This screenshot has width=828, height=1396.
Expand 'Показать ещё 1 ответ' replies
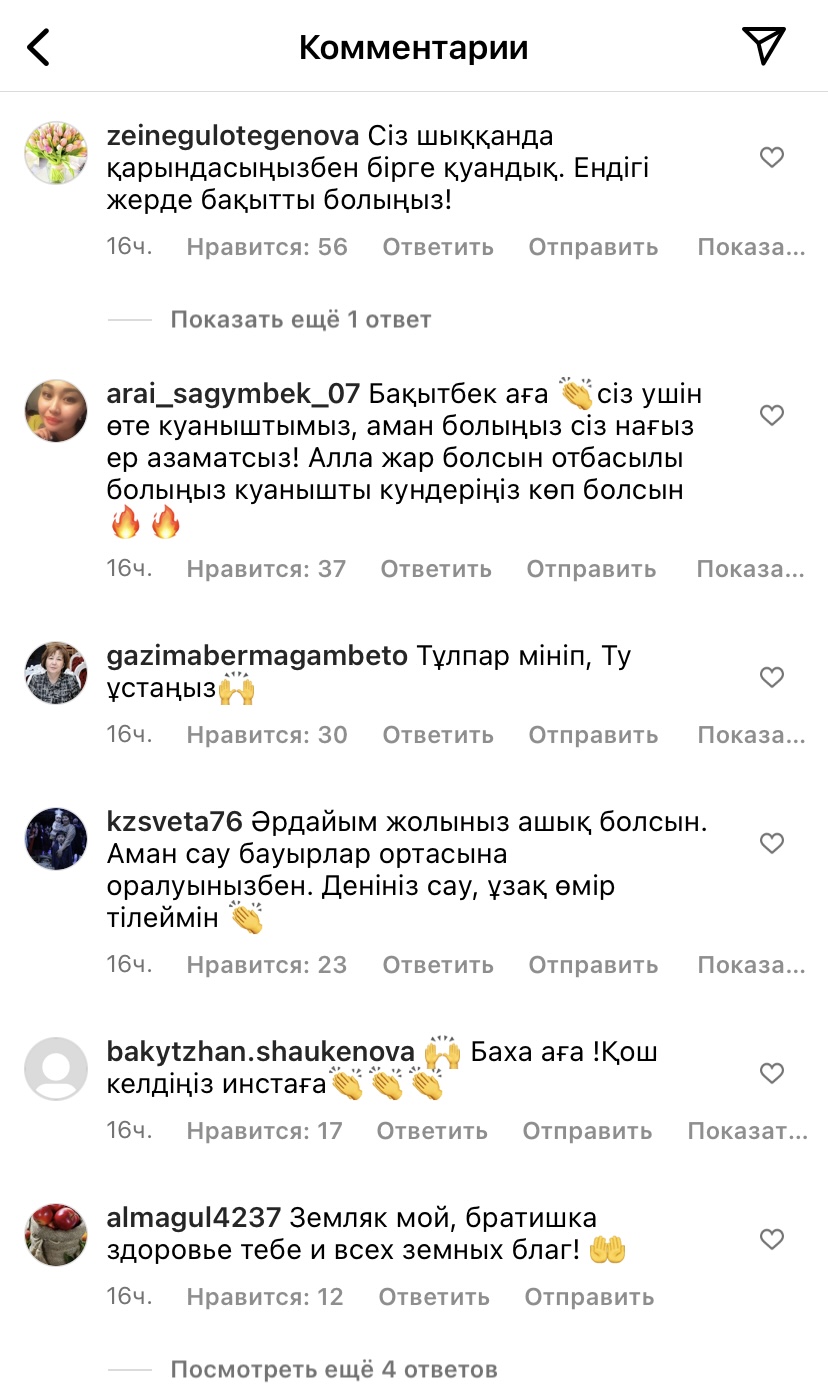point(300,320)
